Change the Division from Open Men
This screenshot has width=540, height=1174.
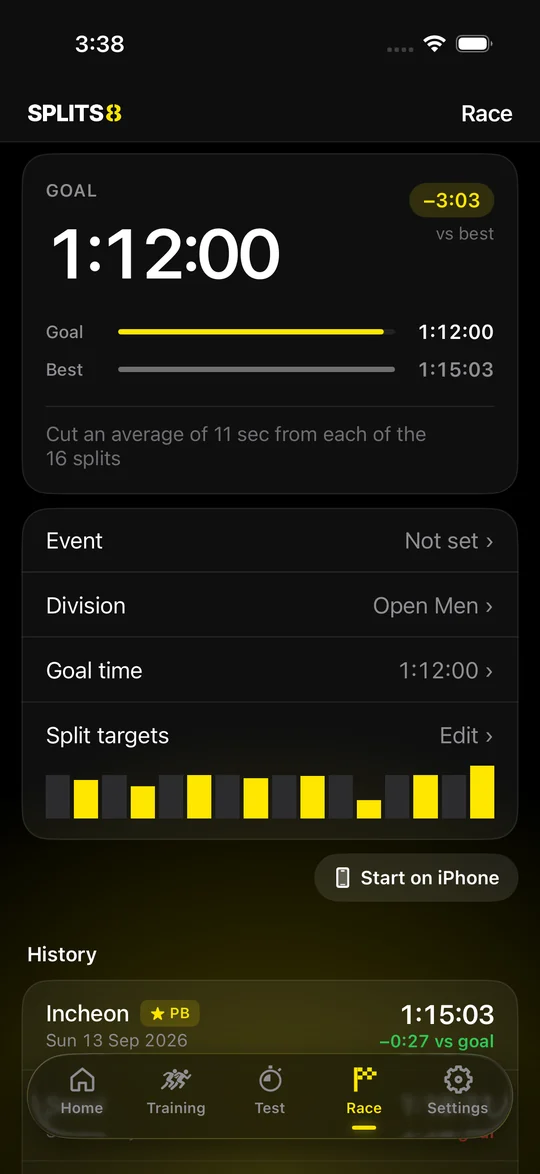(x=270, y=605)
